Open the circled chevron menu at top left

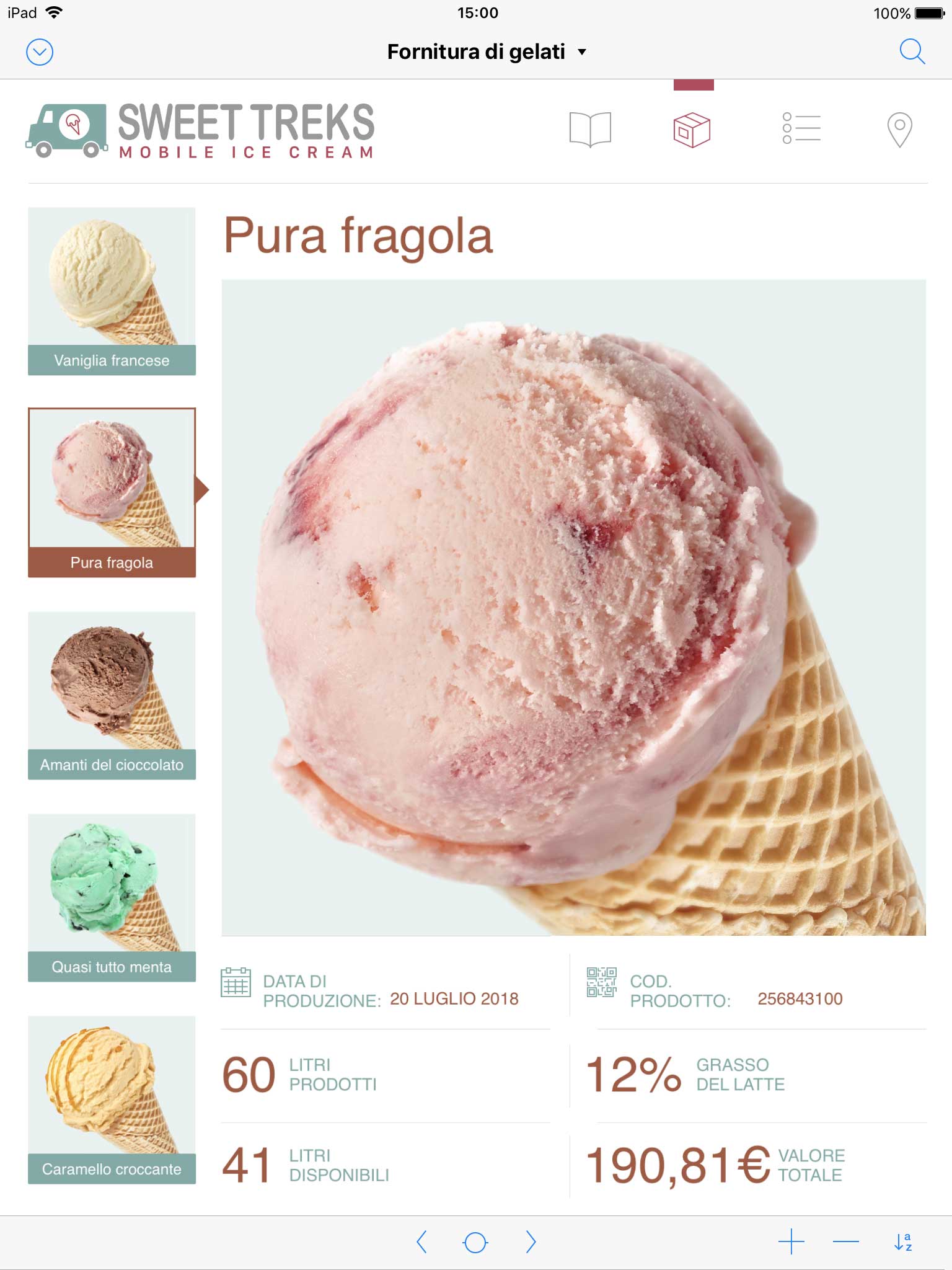click(40, 52)
